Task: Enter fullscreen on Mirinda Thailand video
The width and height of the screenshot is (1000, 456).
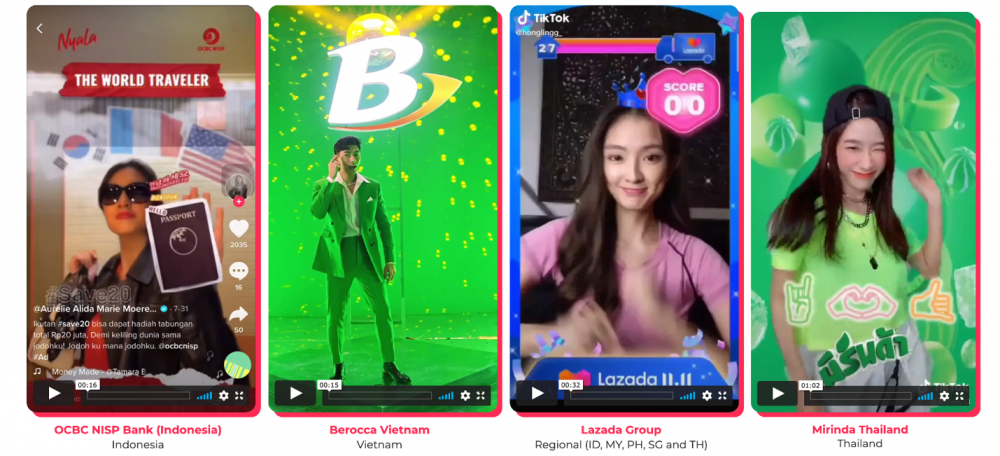Action: pos(962,395)
